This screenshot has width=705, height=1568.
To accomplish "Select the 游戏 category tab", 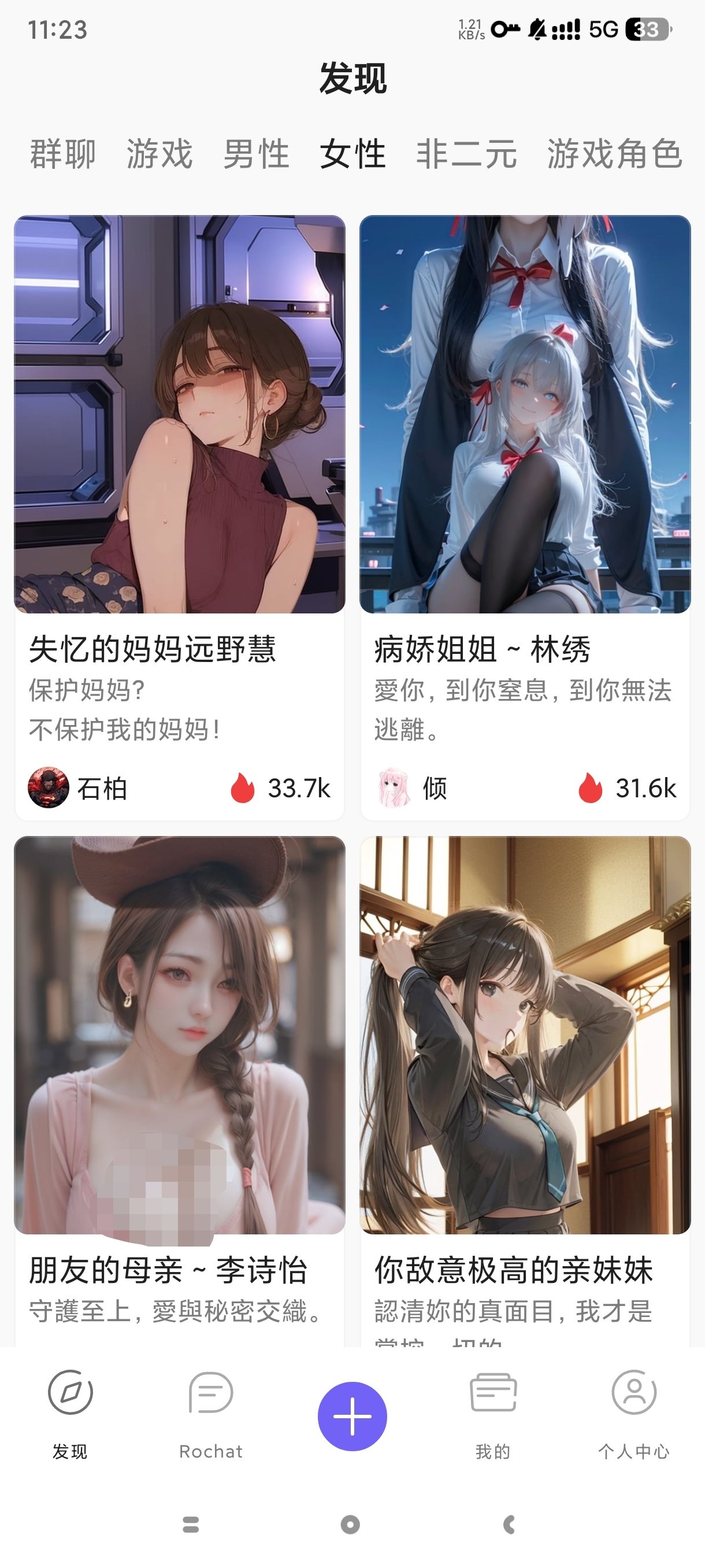I will coord(159,153).
